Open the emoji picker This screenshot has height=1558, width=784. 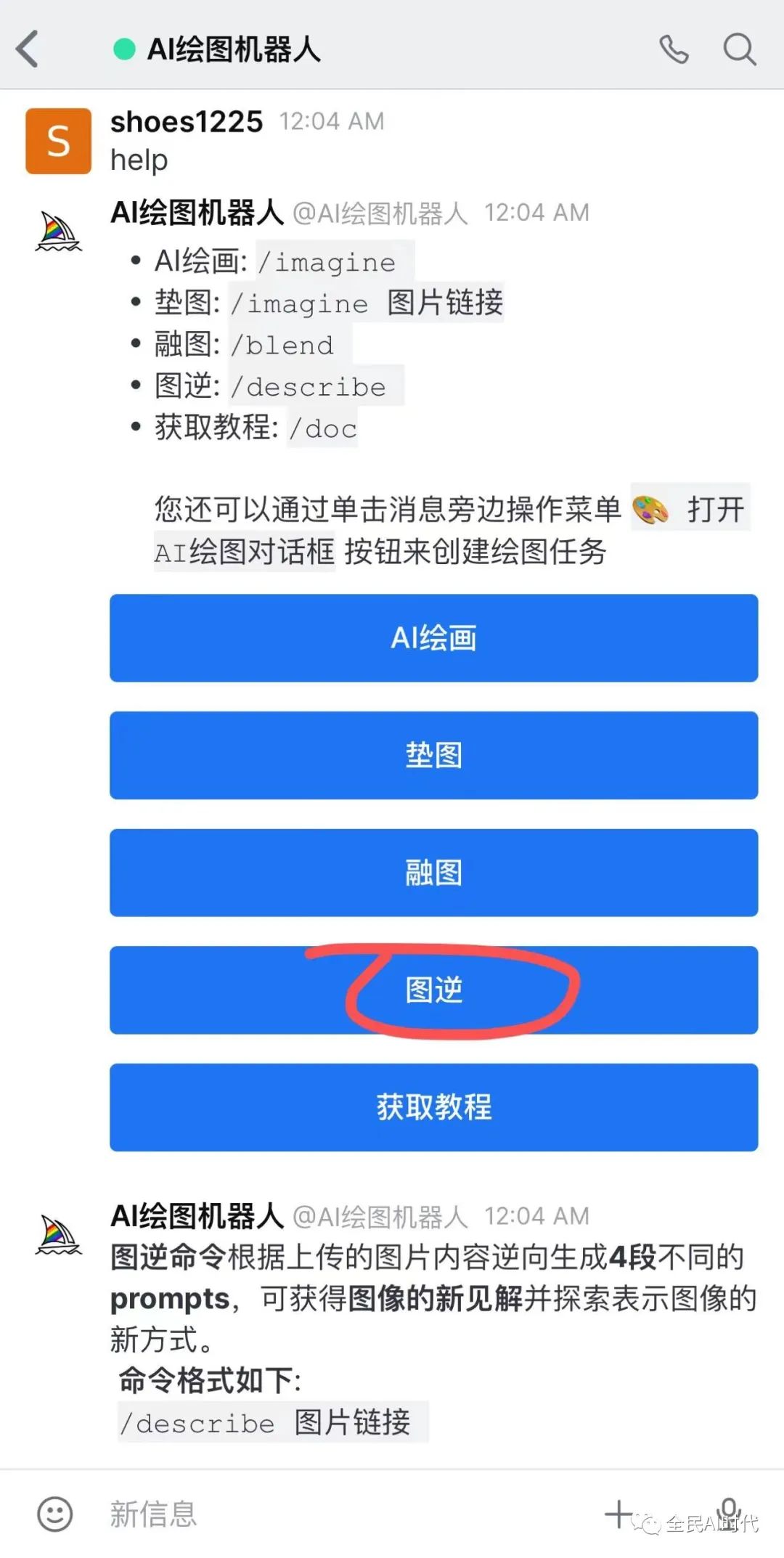[x=55, y=1514]
